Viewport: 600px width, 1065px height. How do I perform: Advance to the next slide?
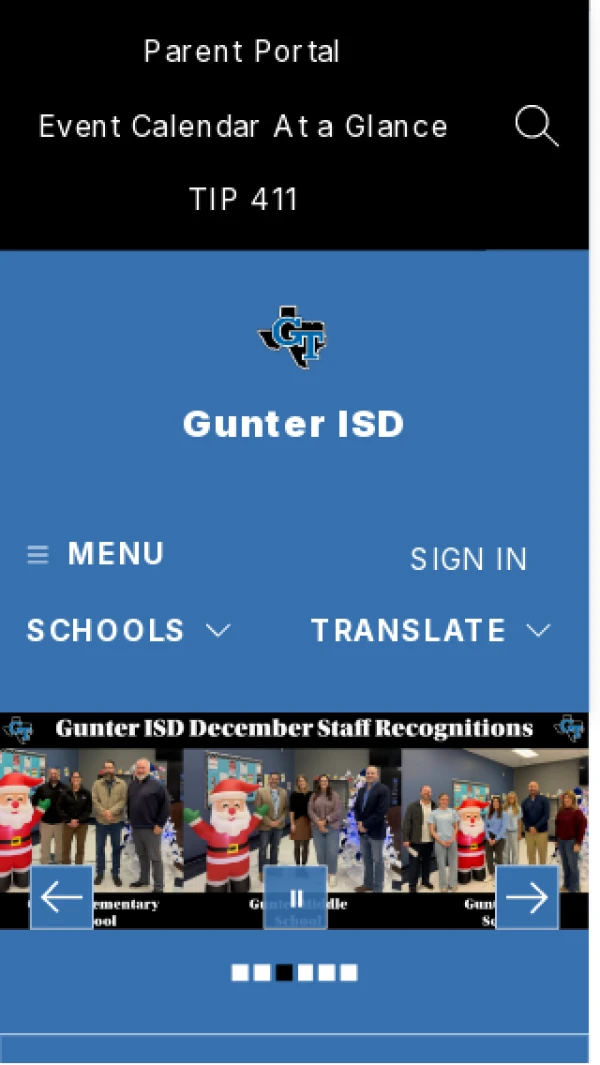coord(527,897)
